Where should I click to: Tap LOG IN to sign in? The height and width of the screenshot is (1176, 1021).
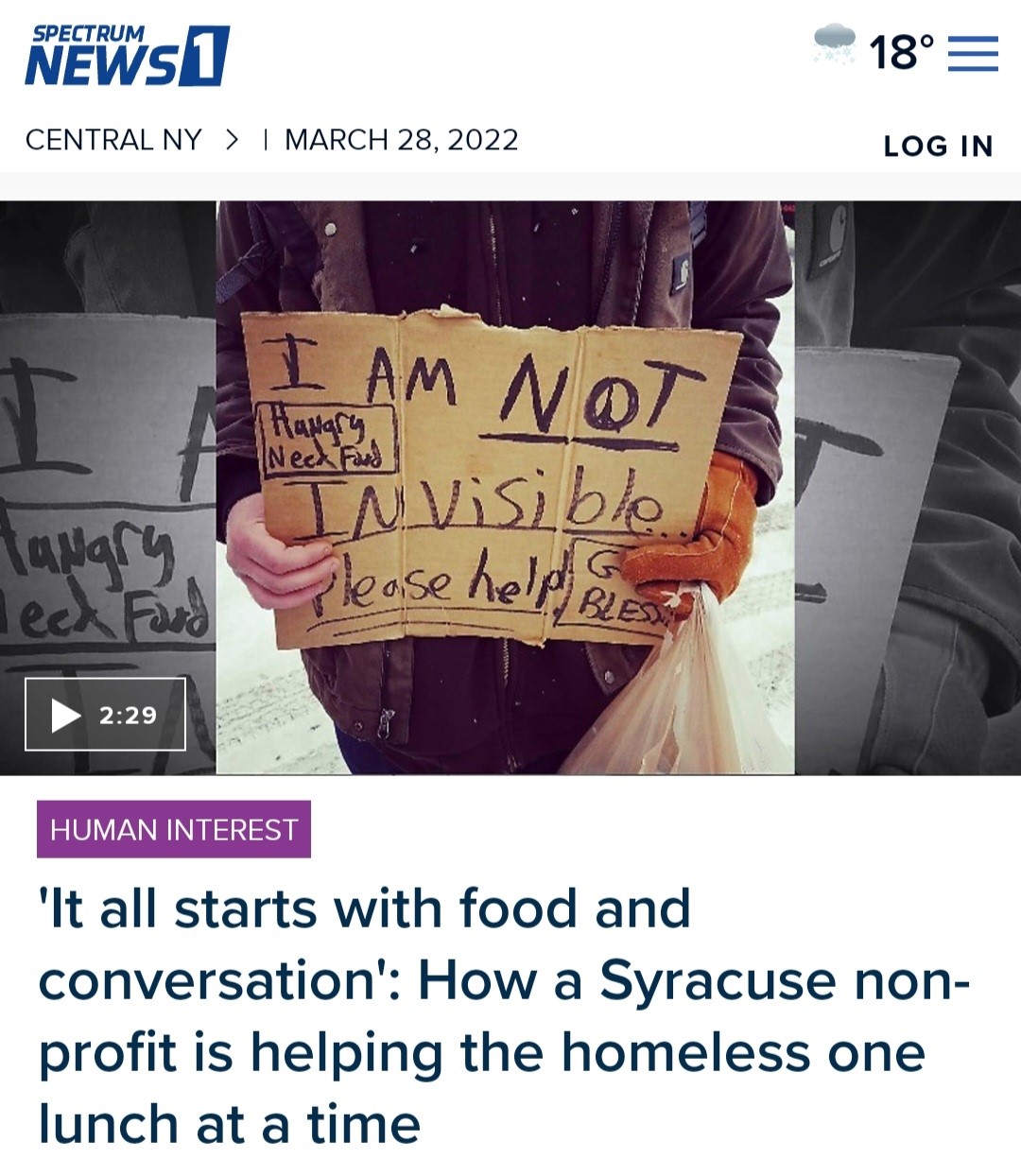938,147
